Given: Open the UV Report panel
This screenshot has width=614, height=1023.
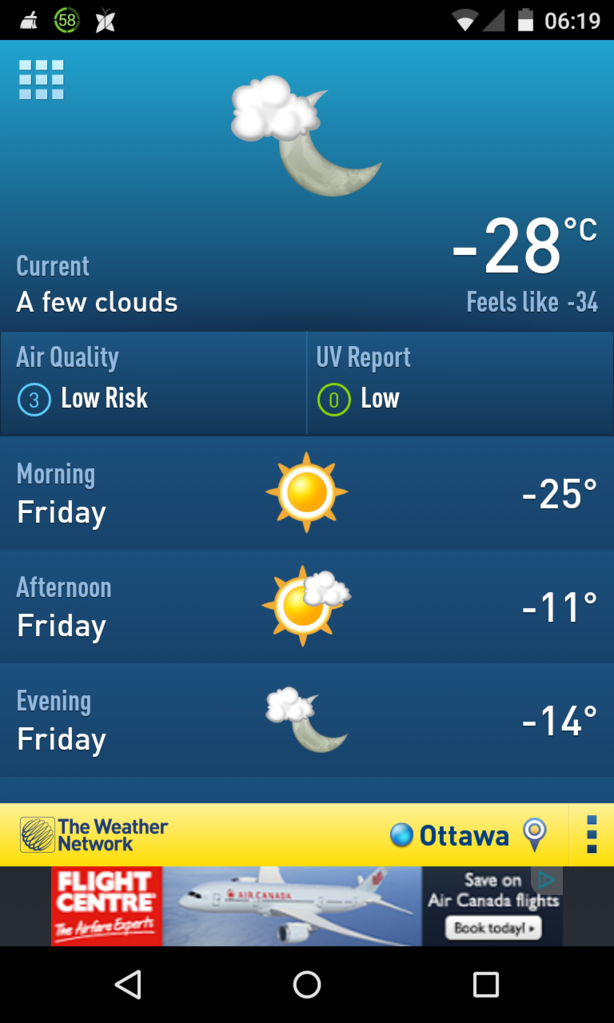Looking at the screenshot, I should point(459,383).
